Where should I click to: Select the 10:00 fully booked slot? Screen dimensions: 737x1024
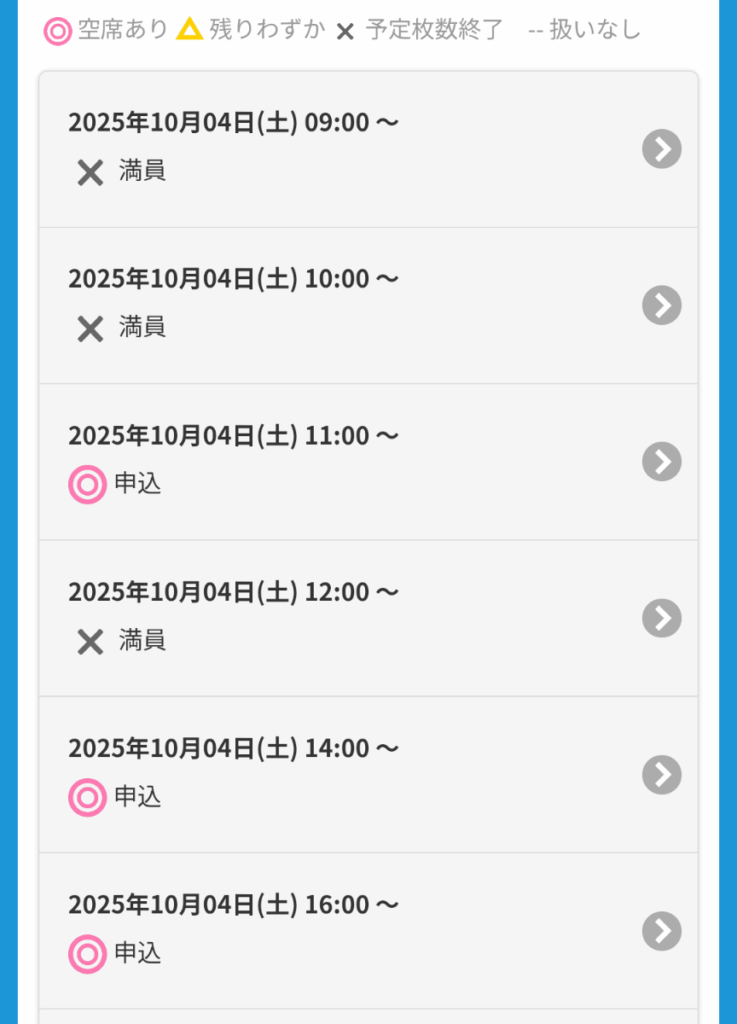tap(368, 305)
